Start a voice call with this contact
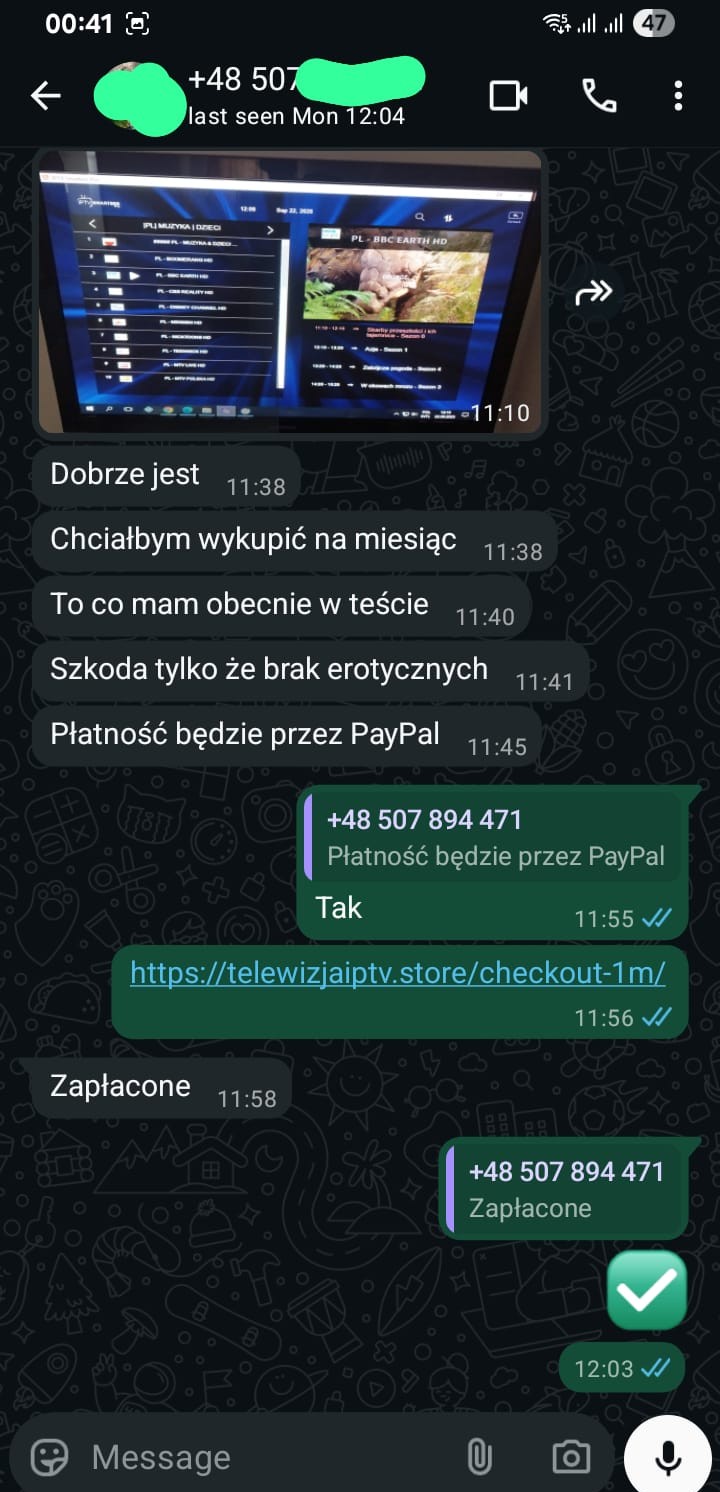720x1492 pixels. click(599, 96)
